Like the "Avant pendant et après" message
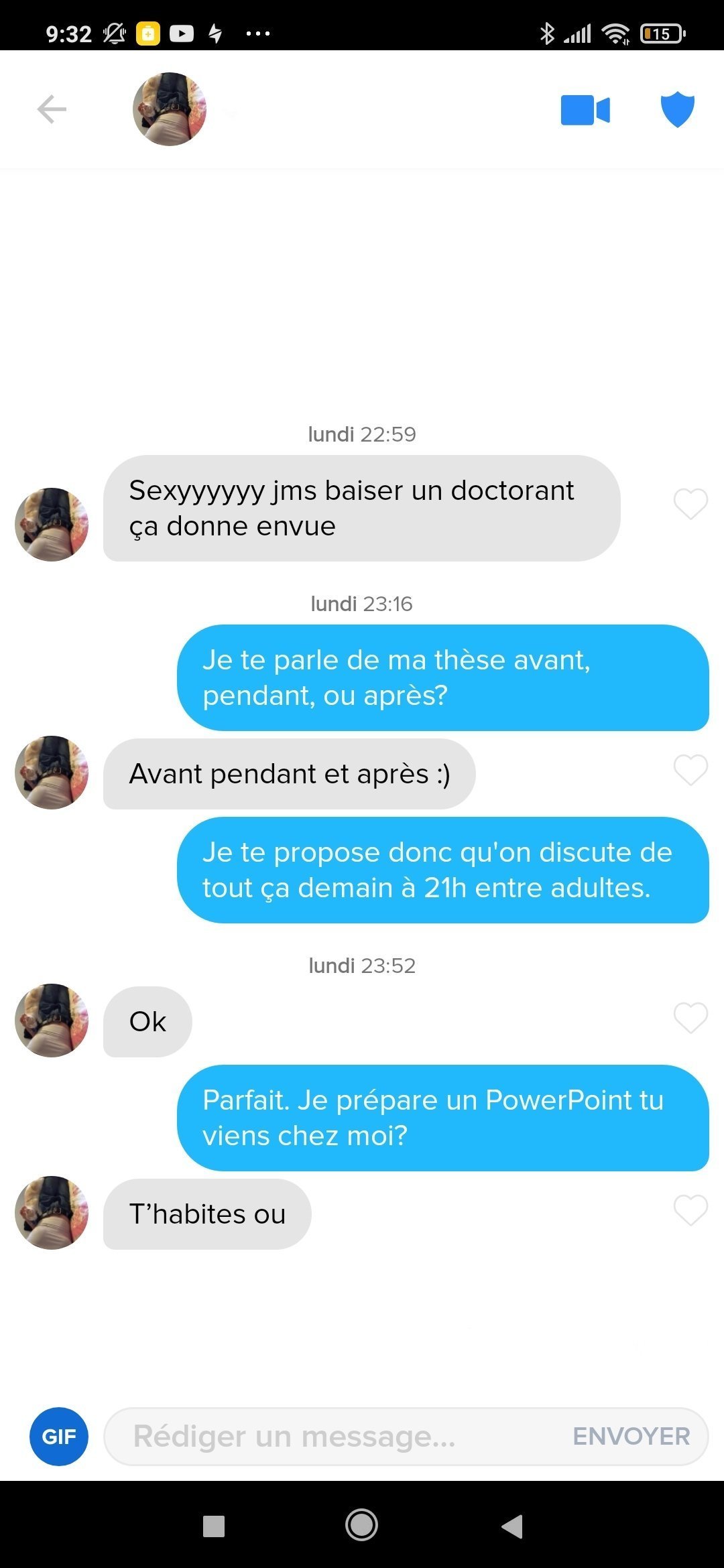The image size is (724, 1568). pyautogui.click(x=690, y=770)
